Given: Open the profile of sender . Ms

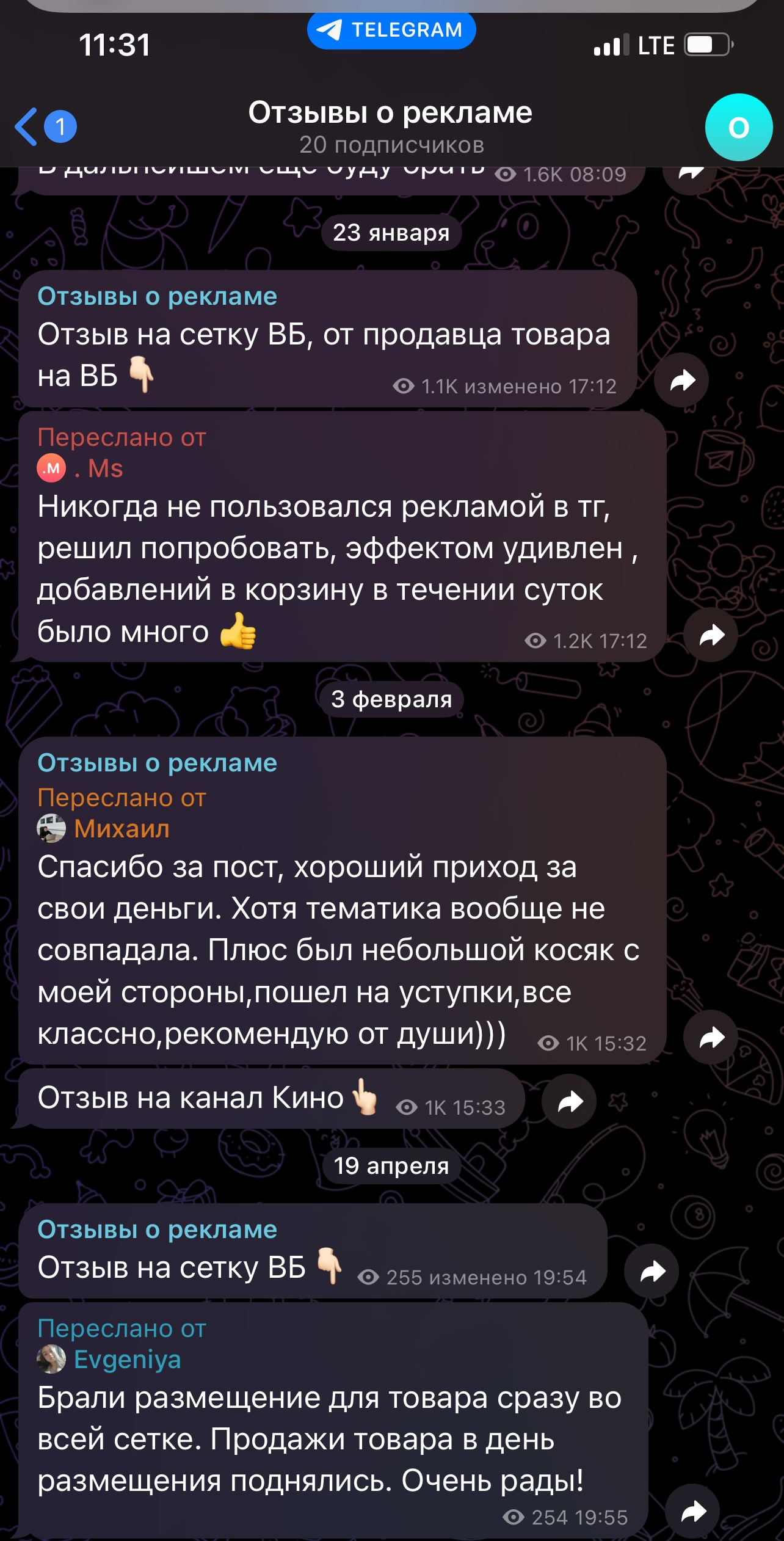Looking at the screenshot, I should 81,468.
